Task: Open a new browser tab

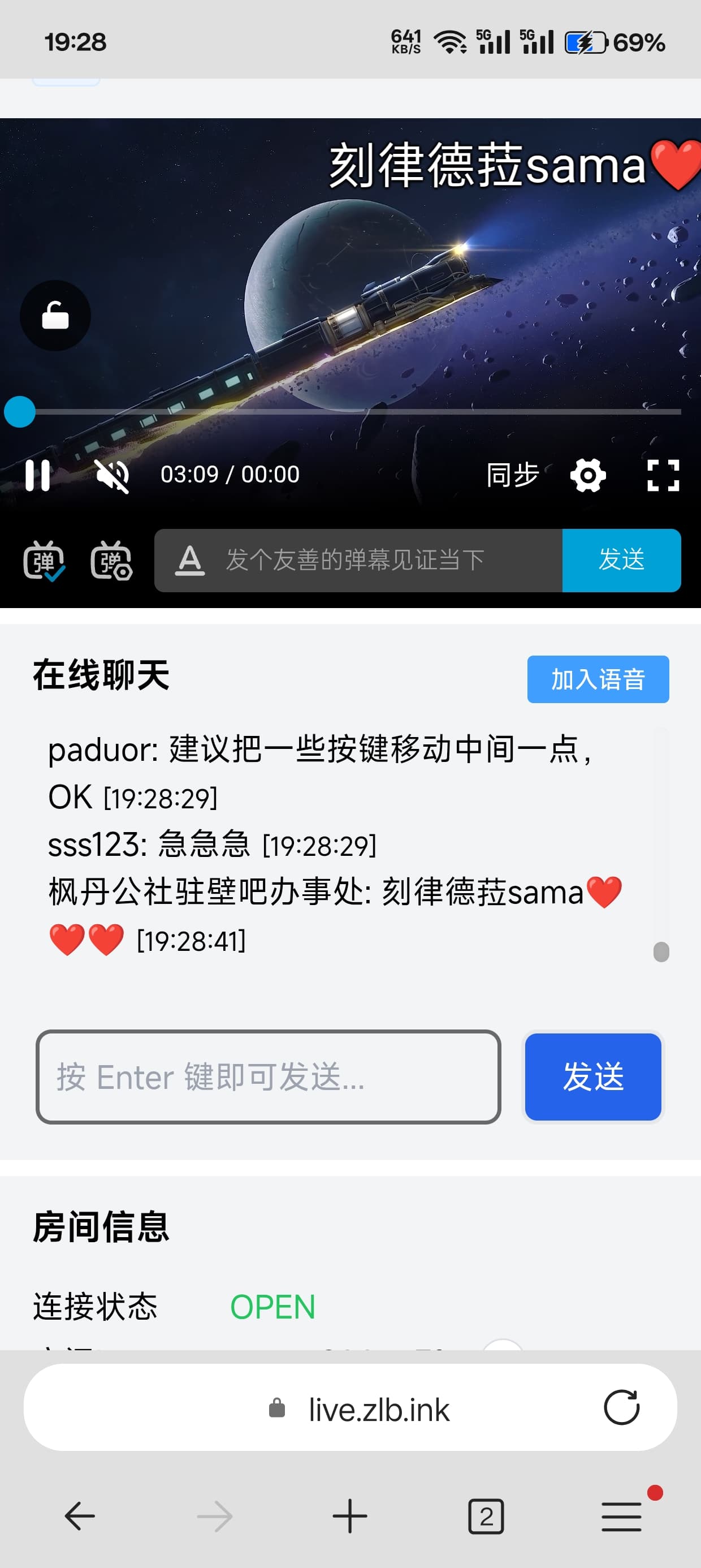Action: click(x=350, y=1515)
